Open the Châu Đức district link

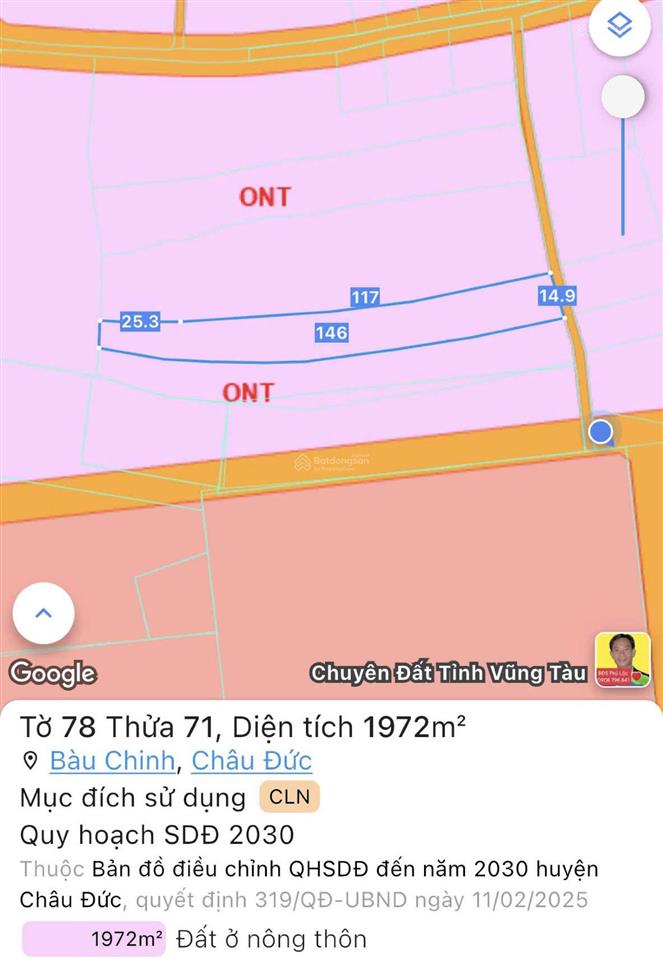point(252,761)
